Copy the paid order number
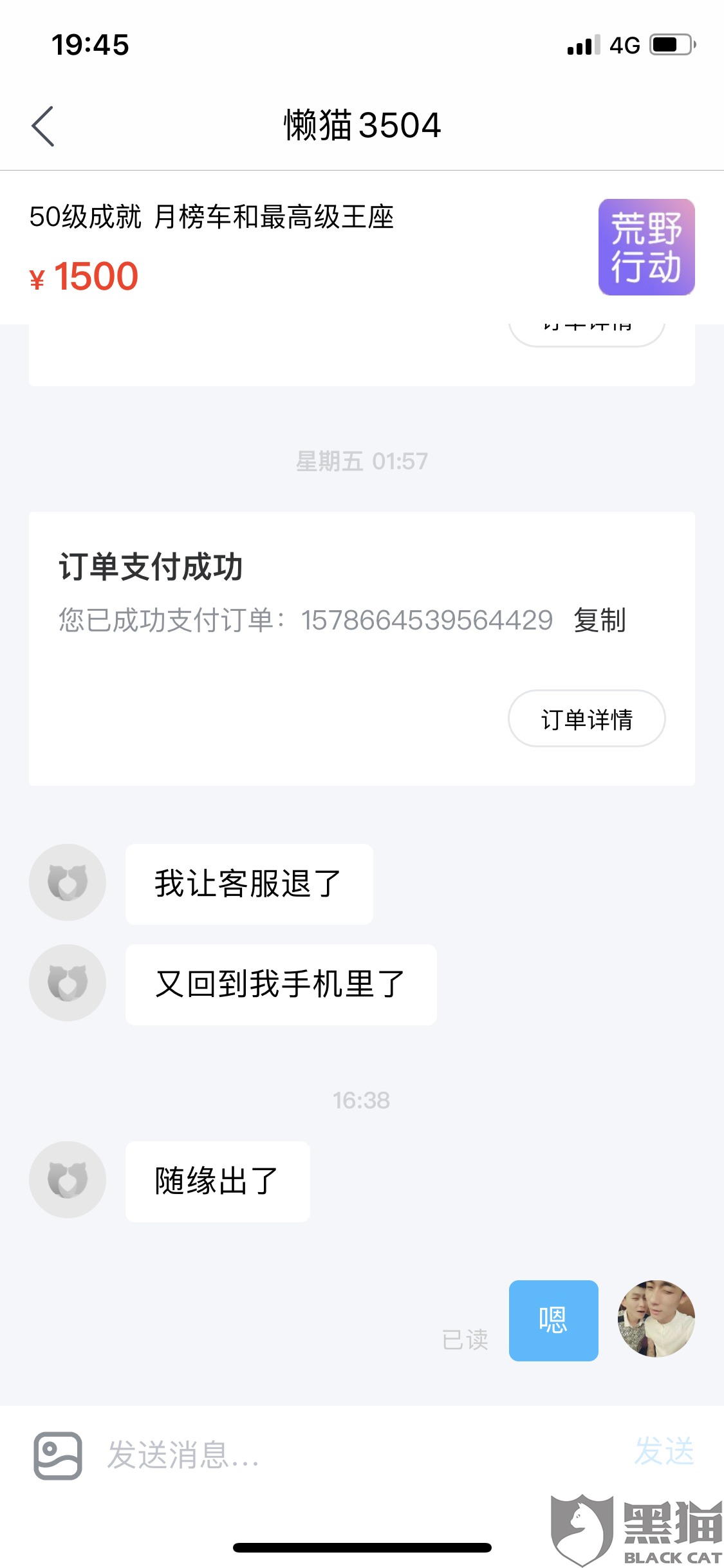724x1568 pixels. (x=599, y=621)
